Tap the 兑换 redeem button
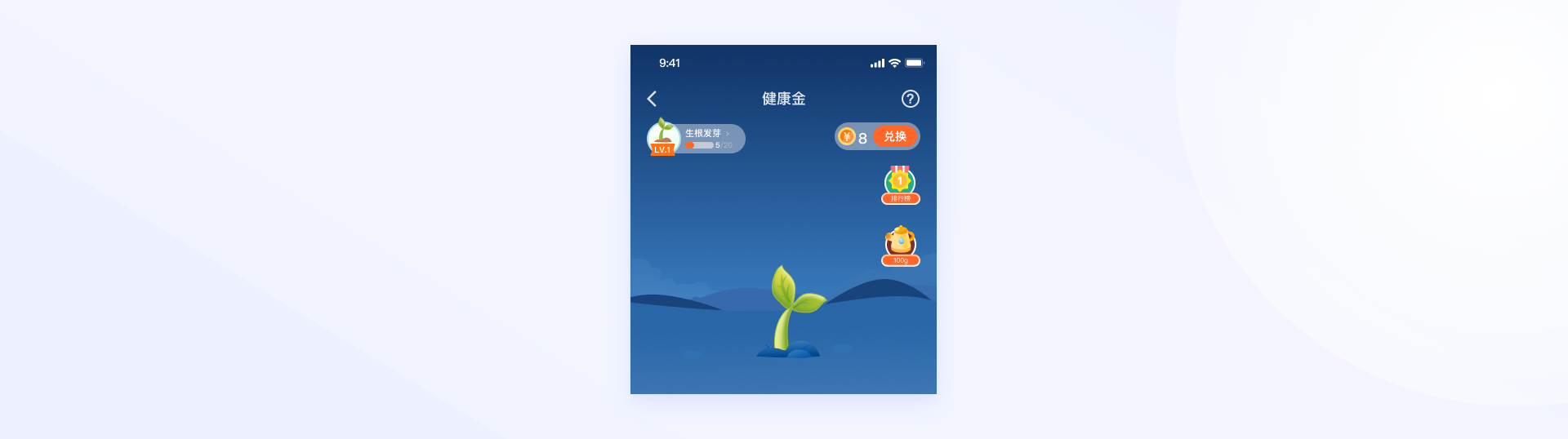The height and width of the screenshot is (439, 1568). (895, 136)
